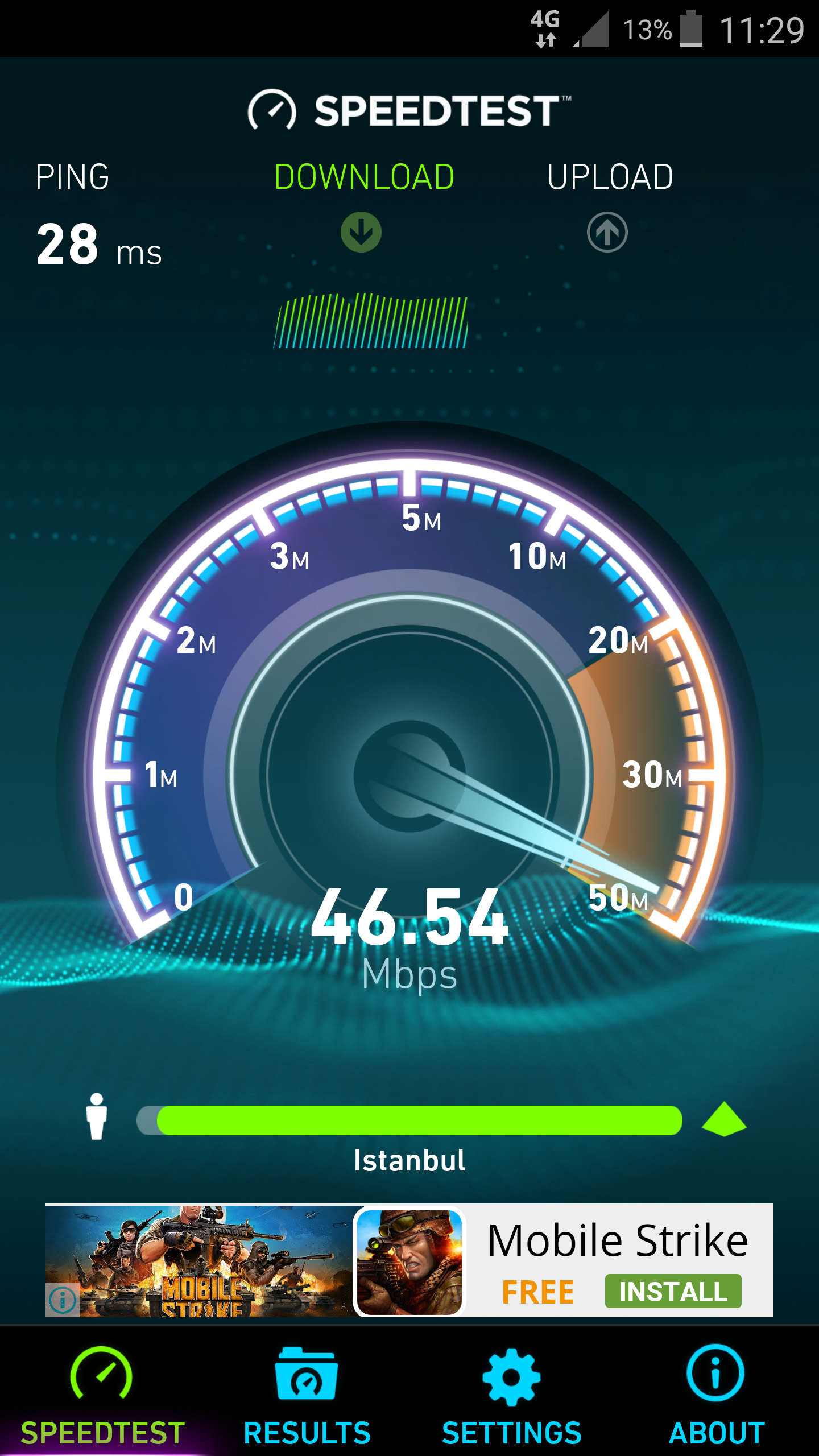Switch to the Results tab

click(x=307, y=1393)
